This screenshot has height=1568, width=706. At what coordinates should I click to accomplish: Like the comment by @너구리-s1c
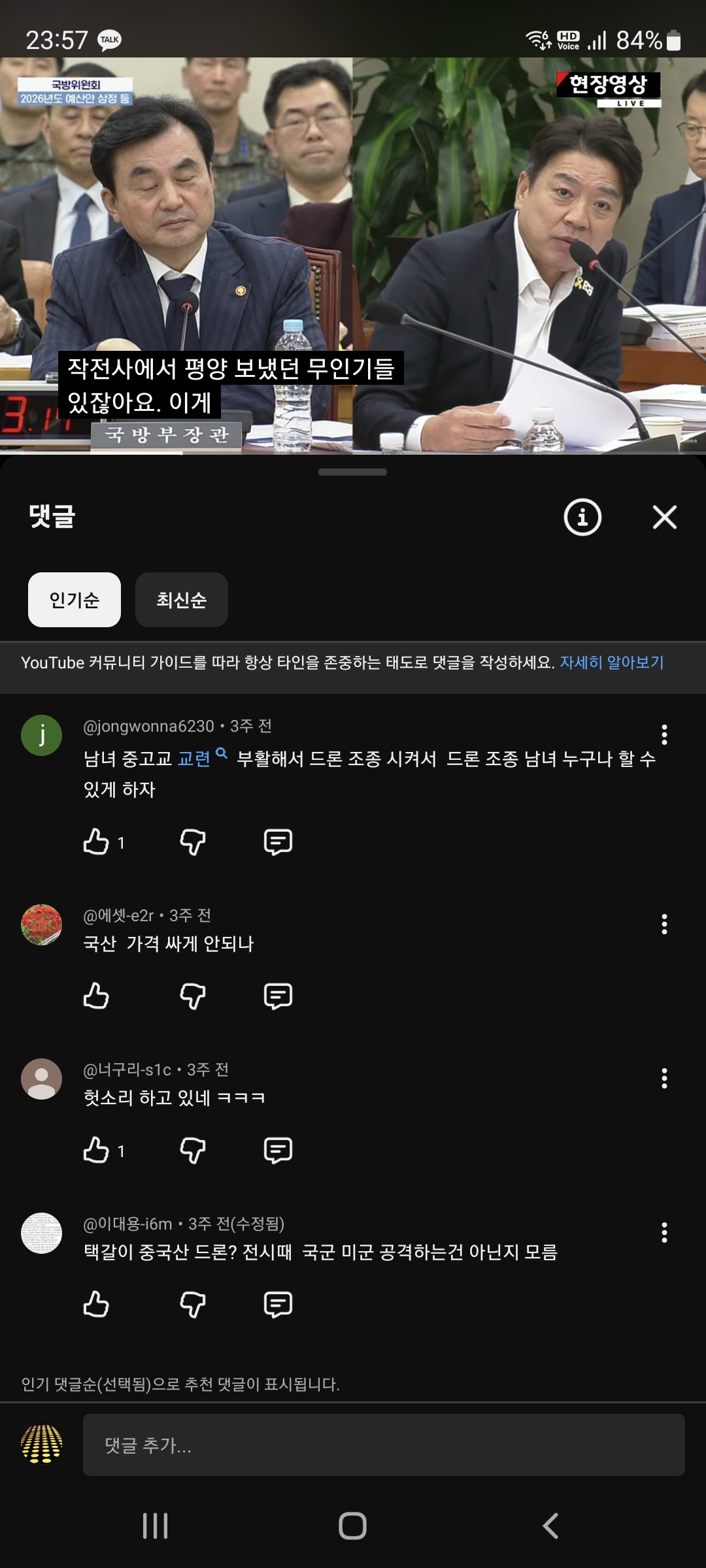[x=96, y=1151]
